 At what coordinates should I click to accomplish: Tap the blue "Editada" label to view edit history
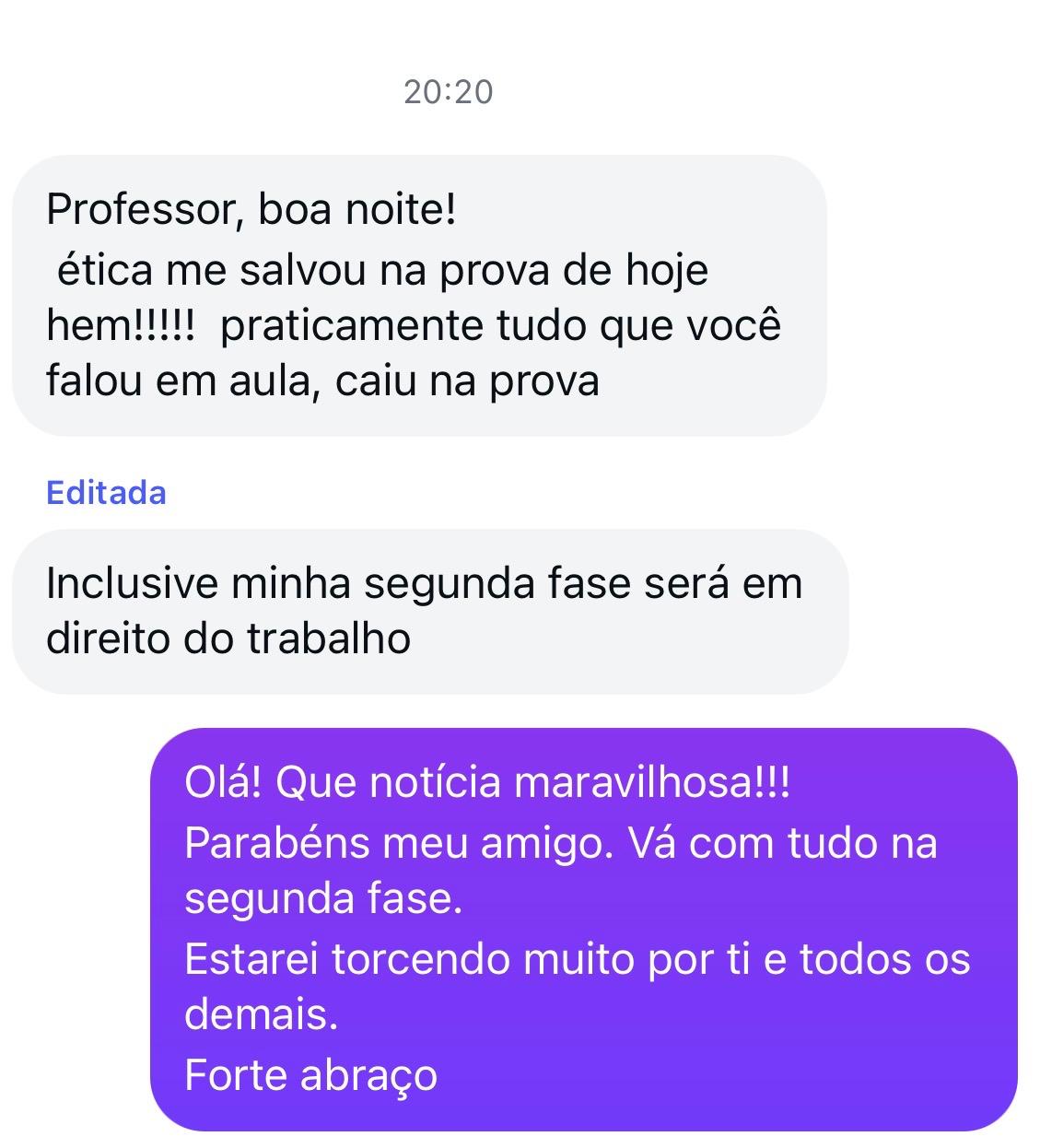pos(106,493)
